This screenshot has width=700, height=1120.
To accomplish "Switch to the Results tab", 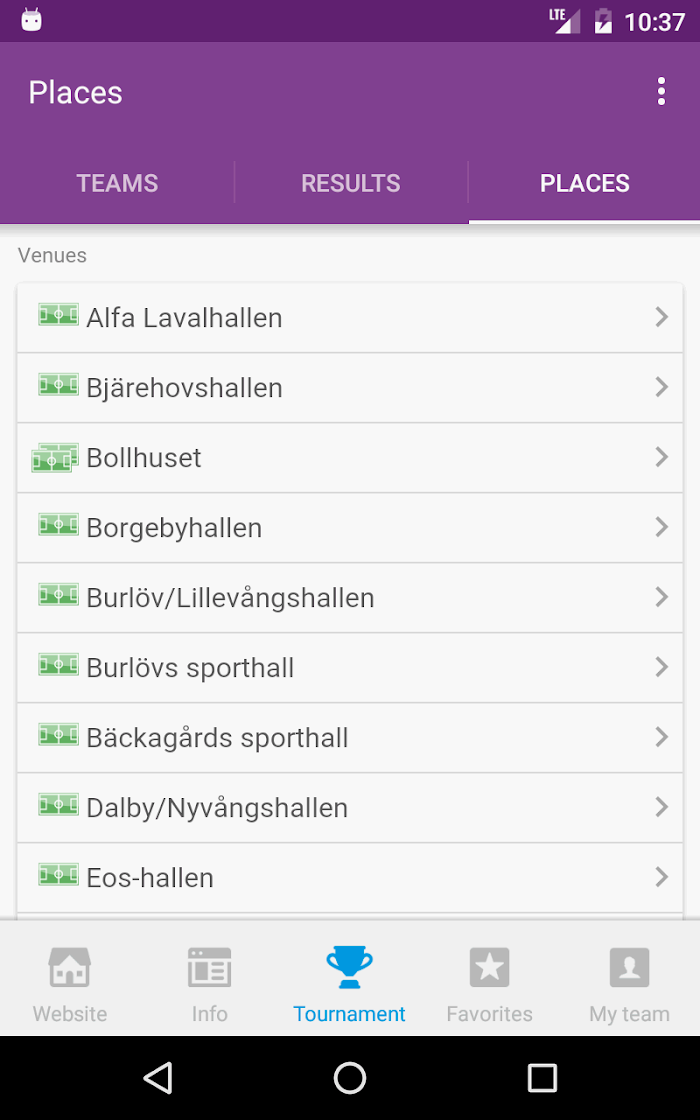I will click(351, 183).
